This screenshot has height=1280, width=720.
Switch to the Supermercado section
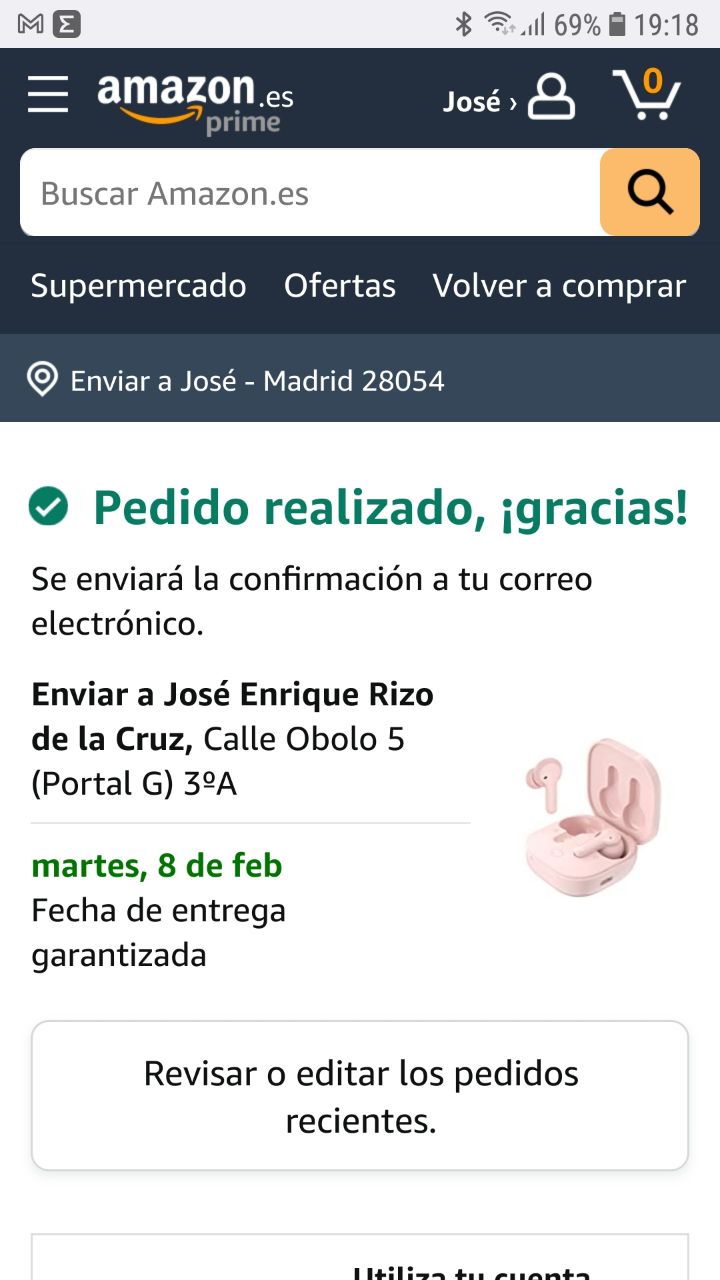(x=138, y=286)
